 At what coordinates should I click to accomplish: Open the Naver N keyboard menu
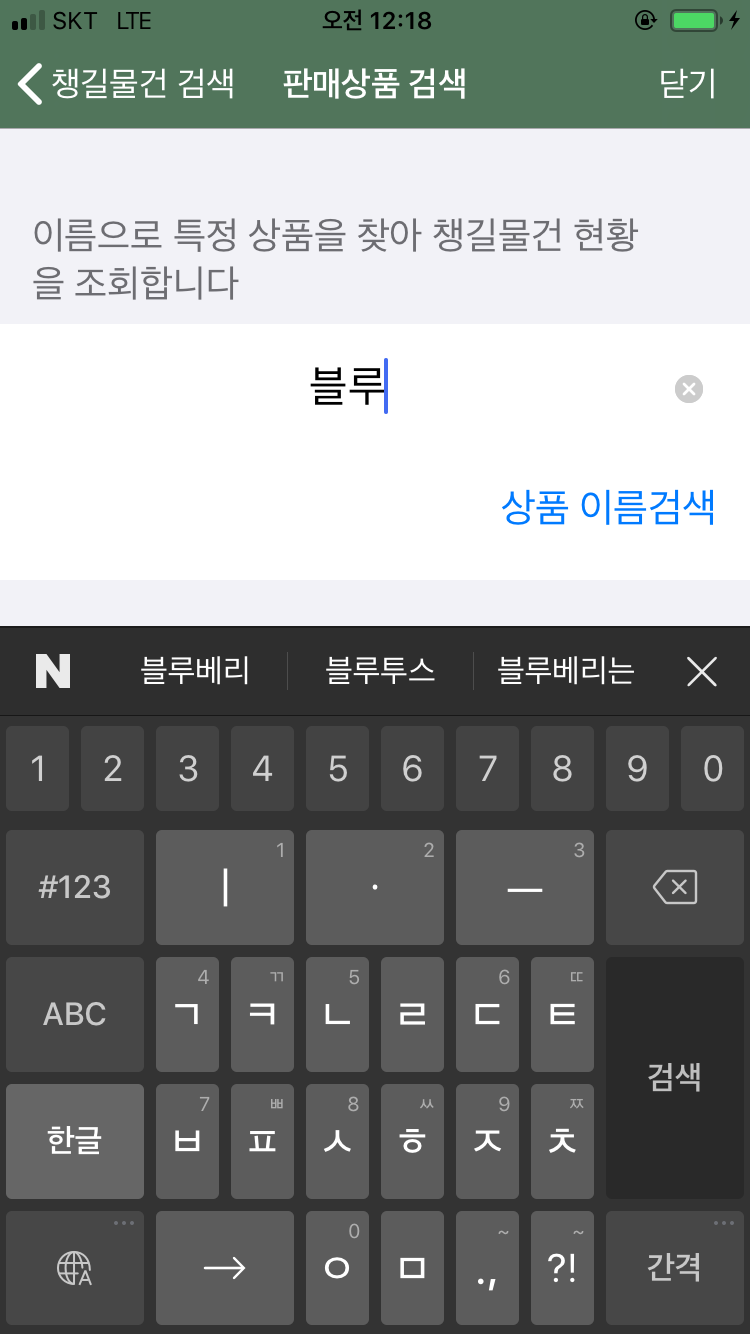pyautogui.click(x=53, y=671)
